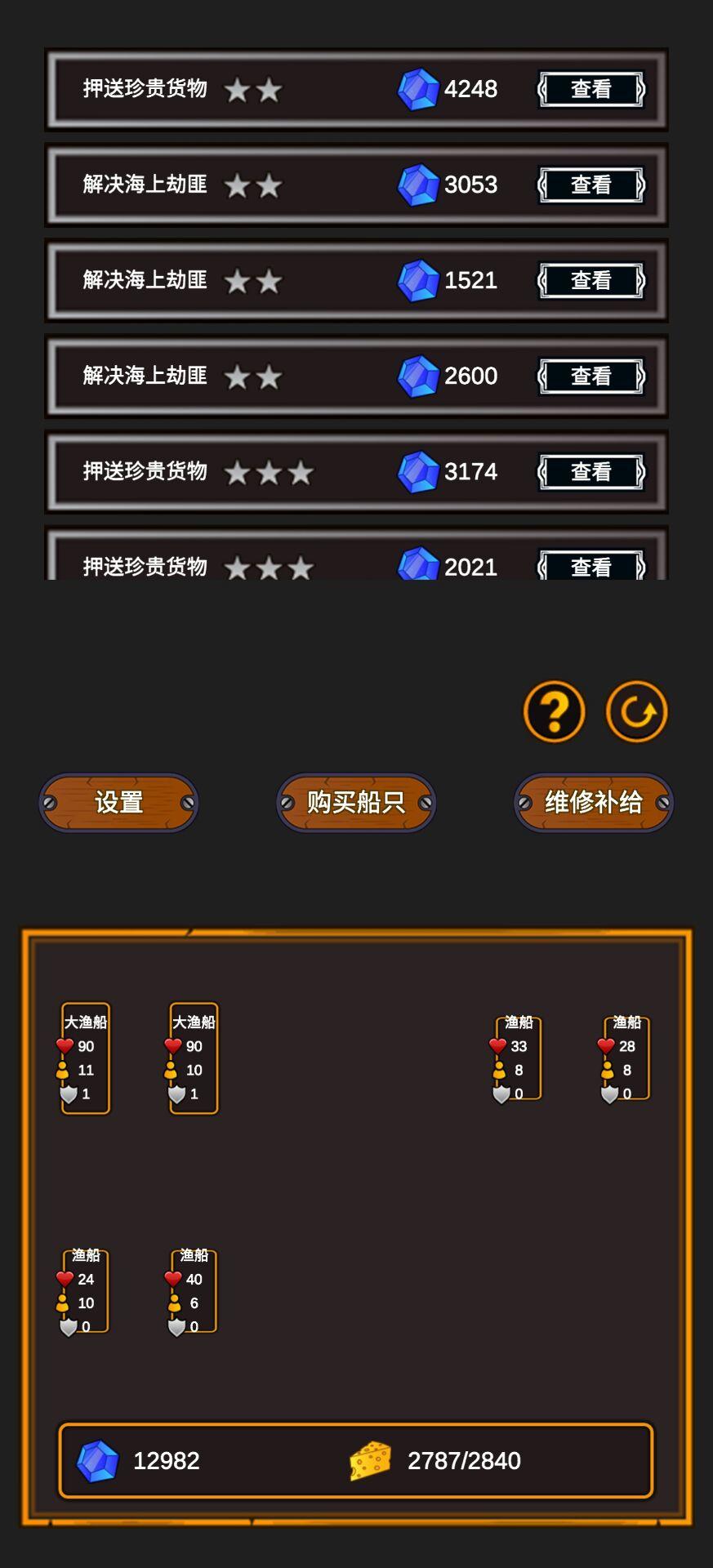Select the 渔船 with 28 health
Image resolution: width=713 pixels, height=1568 pixels.
click(x=626, y=1058)
